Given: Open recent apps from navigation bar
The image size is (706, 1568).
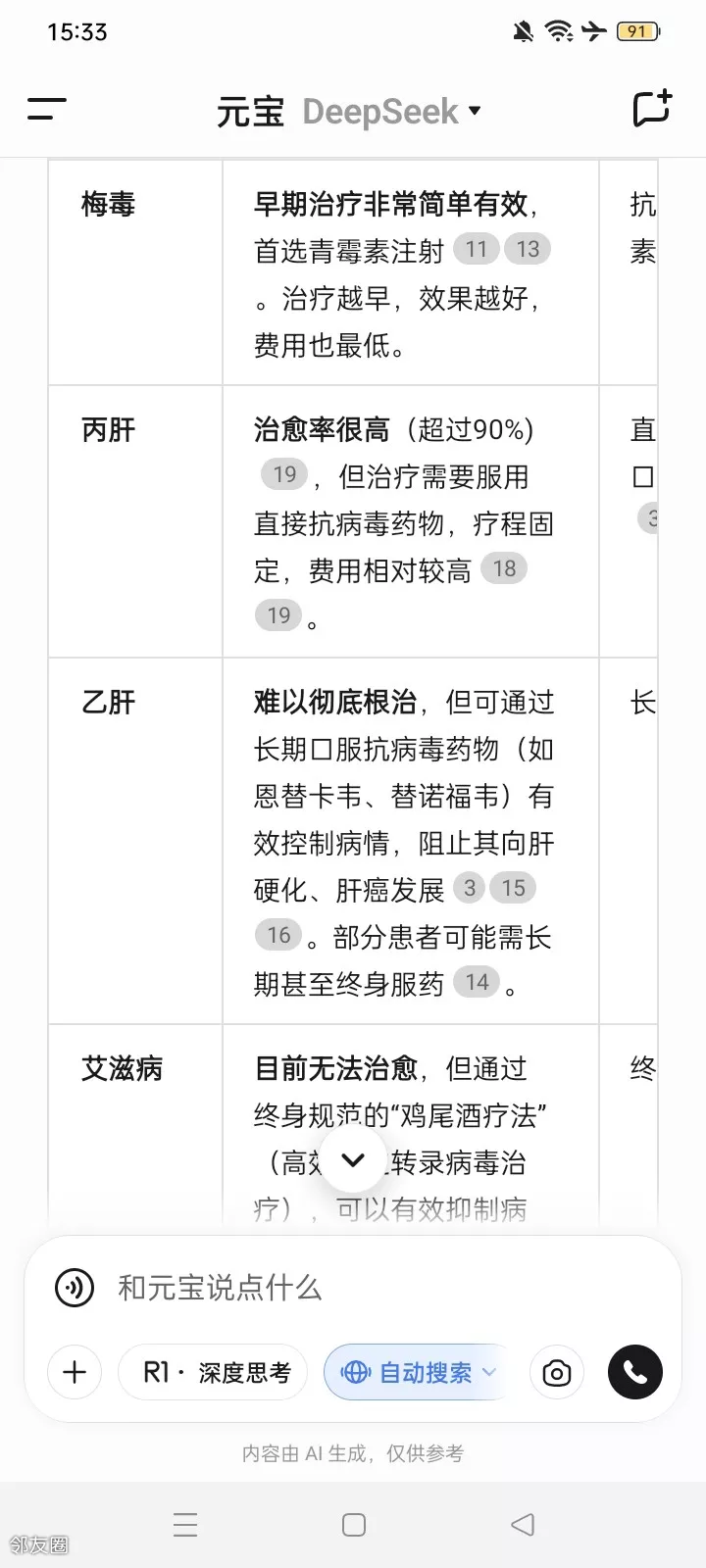Looking at the screenshot, I should point(185,1524).
